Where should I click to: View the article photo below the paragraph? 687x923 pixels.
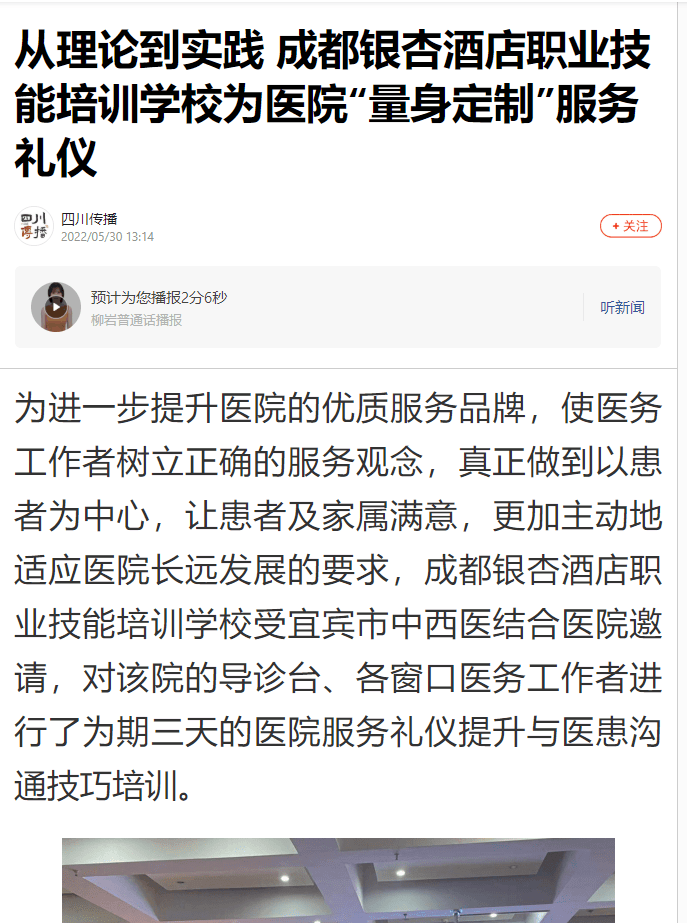pos(338,880)
